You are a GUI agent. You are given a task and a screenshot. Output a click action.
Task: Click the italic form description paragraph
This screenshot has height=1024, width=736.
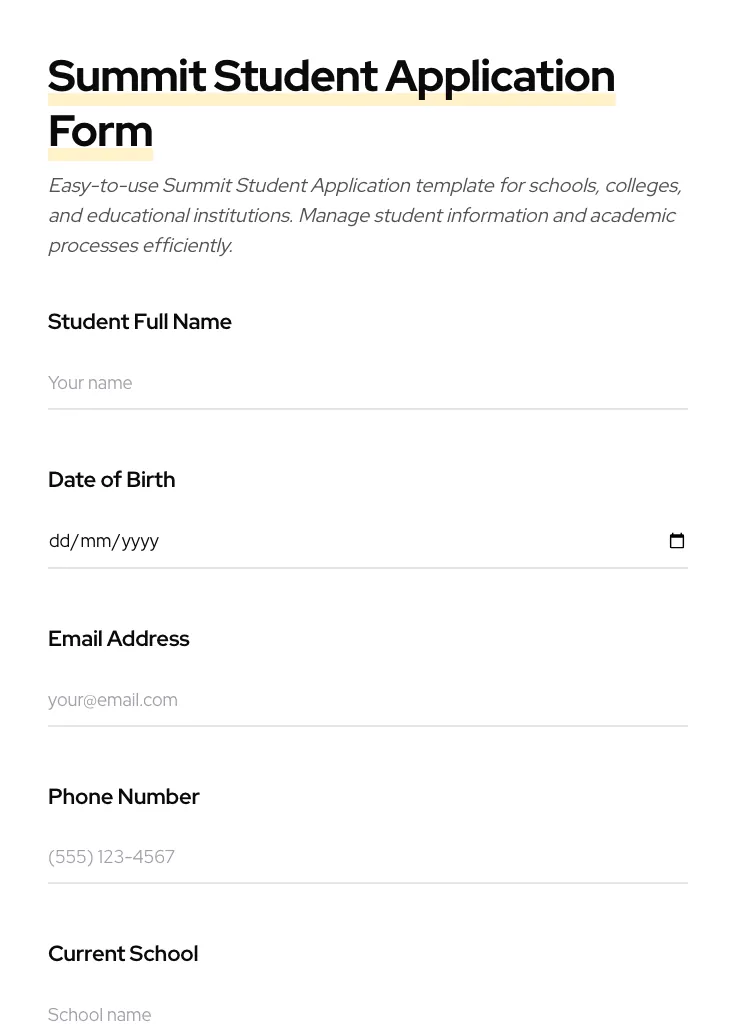364,215
